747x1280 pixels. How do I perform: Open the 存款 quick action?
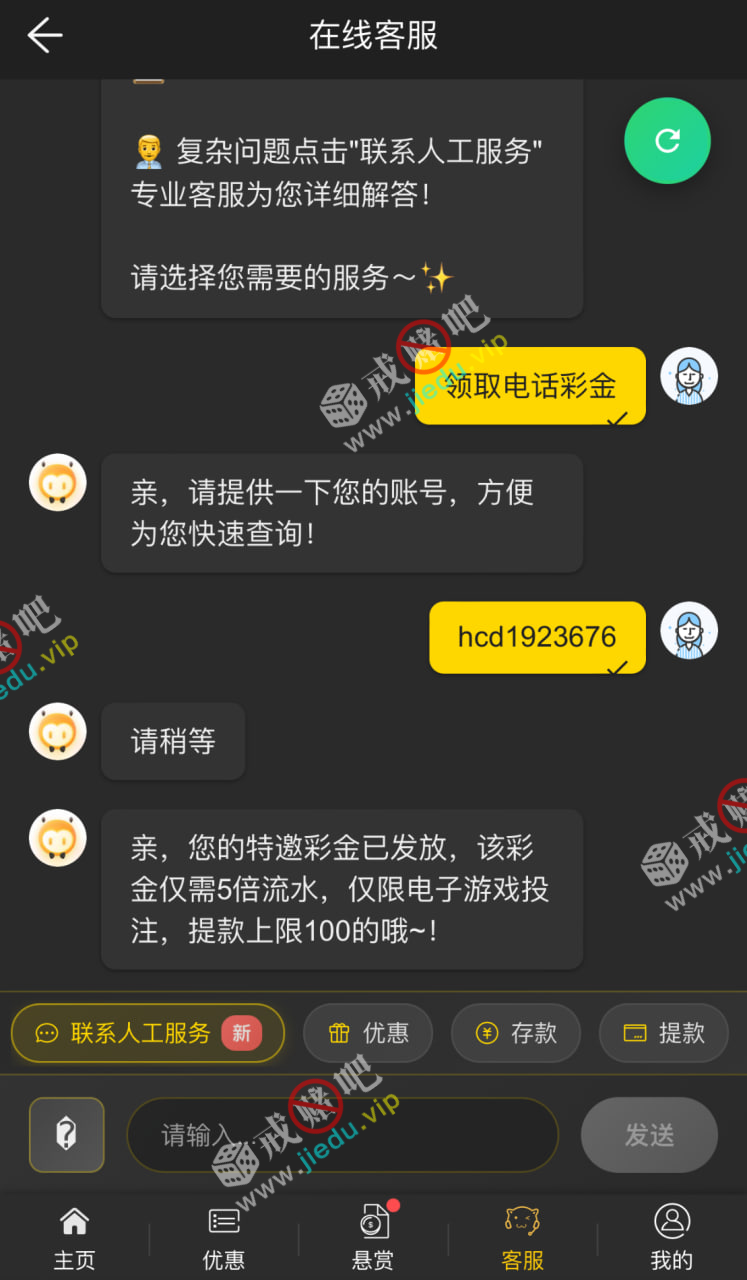(516, 1033)
